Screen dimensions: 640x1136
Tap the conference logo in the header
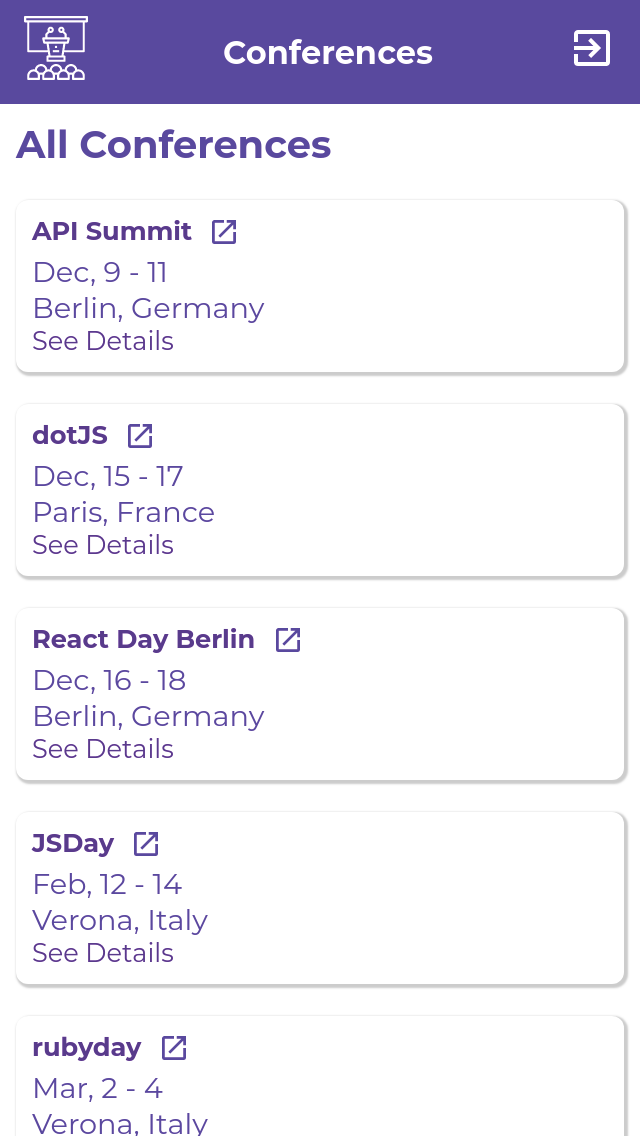tap(56, 48)
